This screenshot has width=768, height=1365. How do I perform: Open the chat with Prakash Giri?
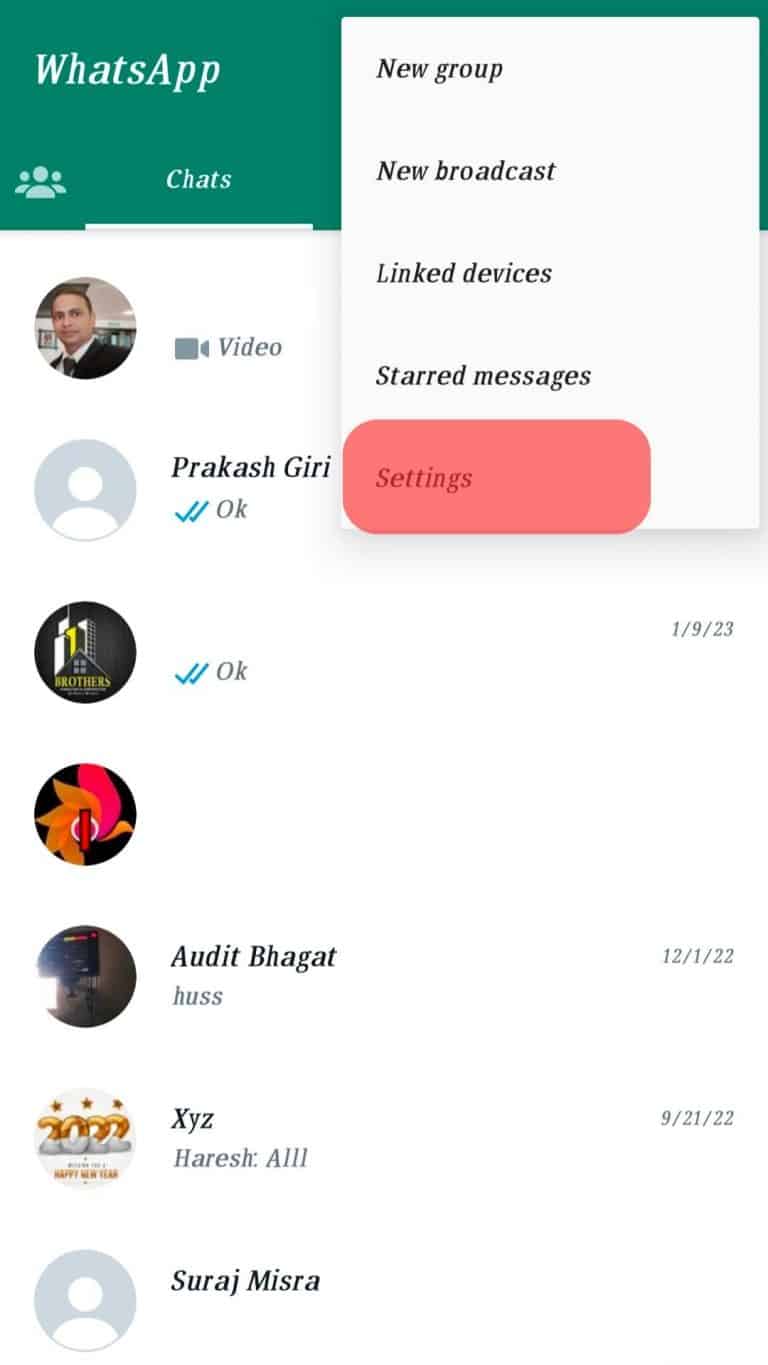(x=250, y=467)
